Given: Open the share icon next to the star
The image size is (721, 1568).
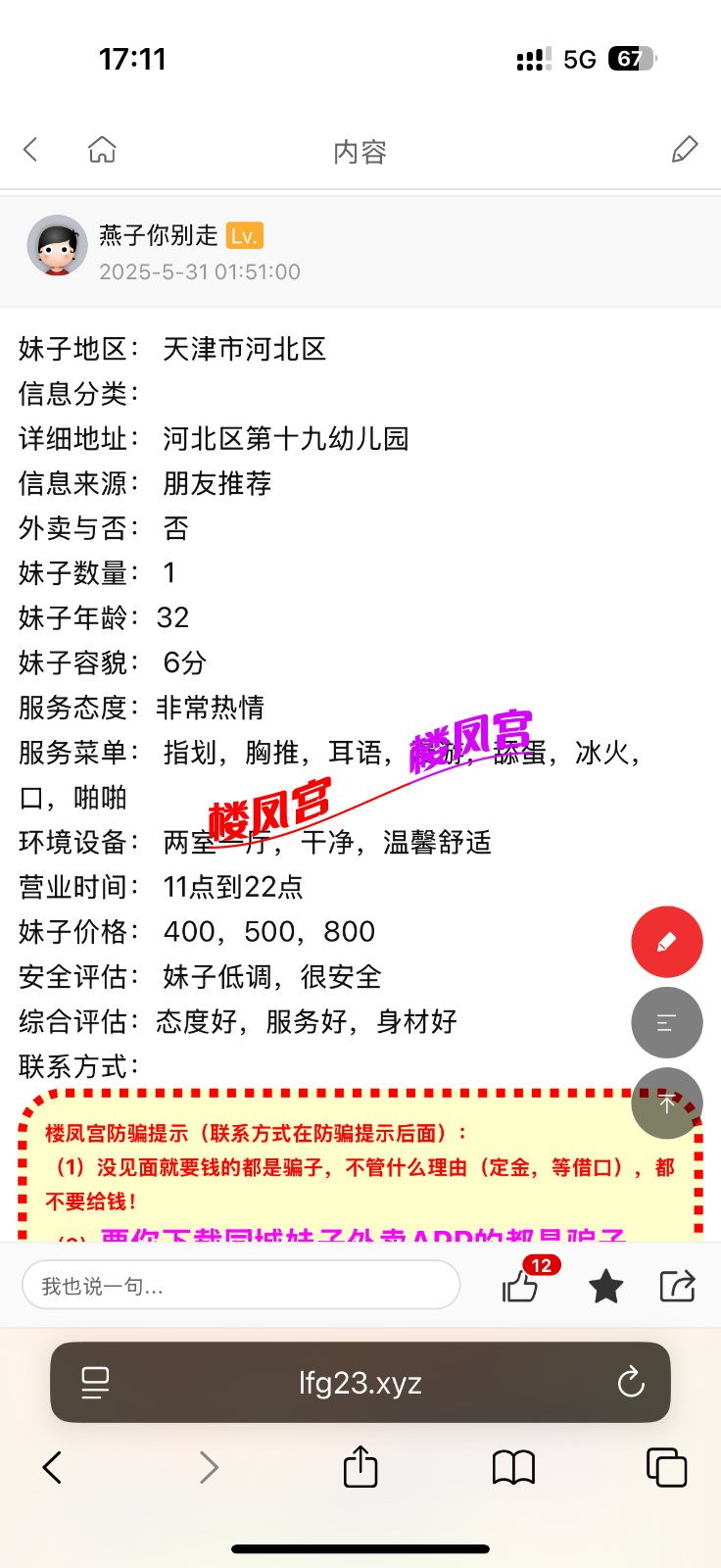Looking at the screenshot, I should pyautogui.click(x=679, y=1285).
